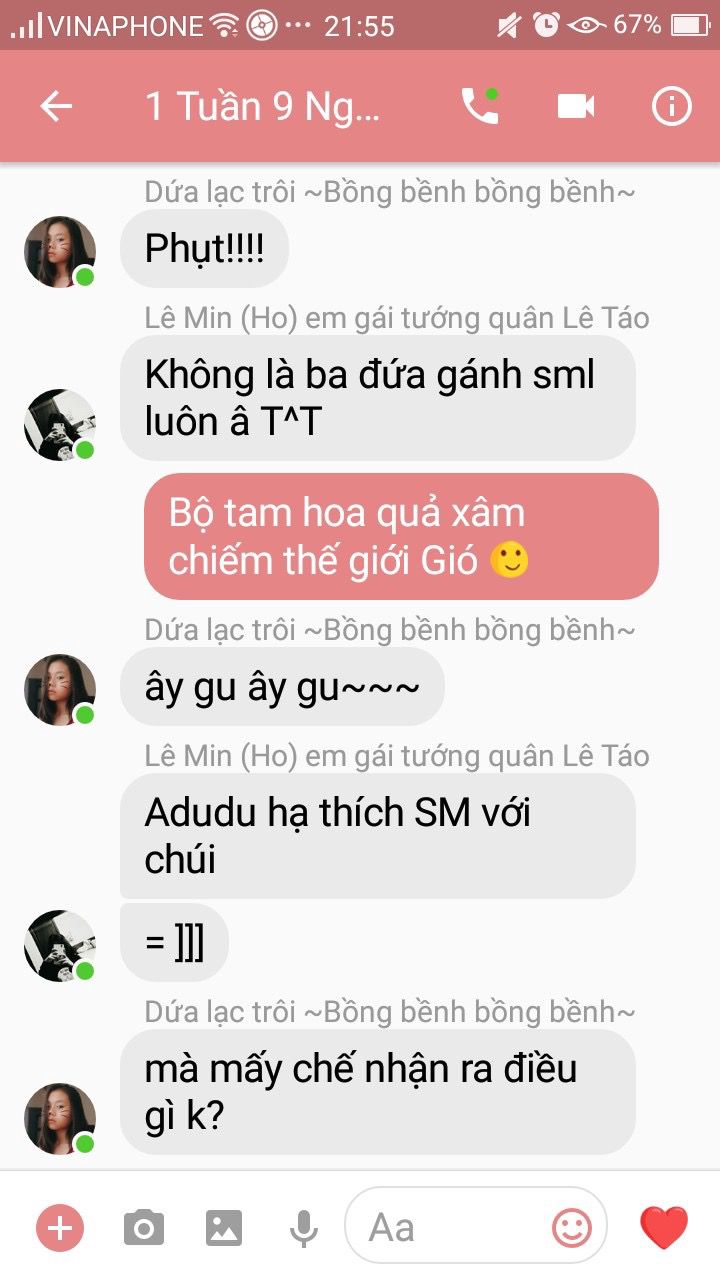Start a video call with the group
This screenshot has width=720, height=1280.
(x=576, y=107)
